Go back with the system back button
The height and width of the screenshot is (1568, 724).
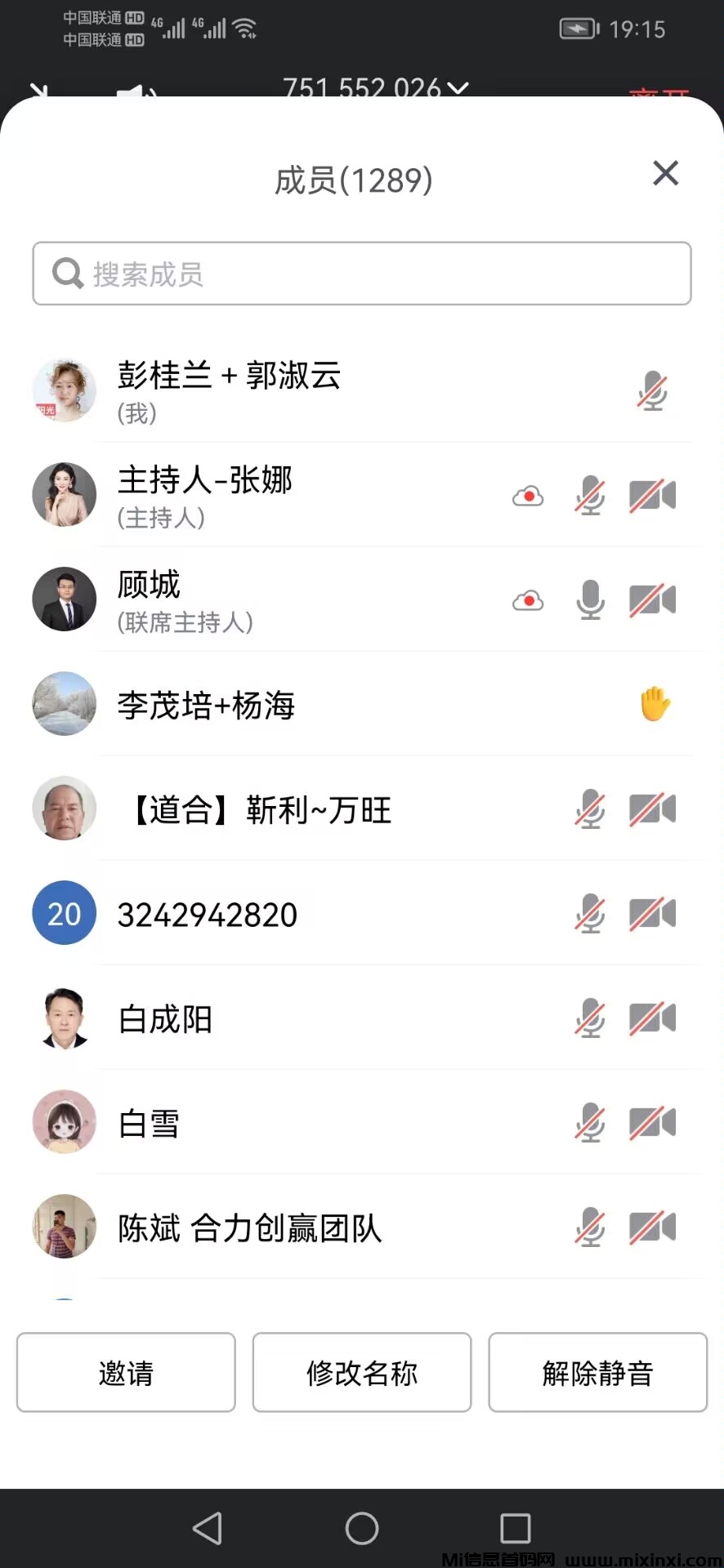pyautogui.click(x=208, y=1528)
